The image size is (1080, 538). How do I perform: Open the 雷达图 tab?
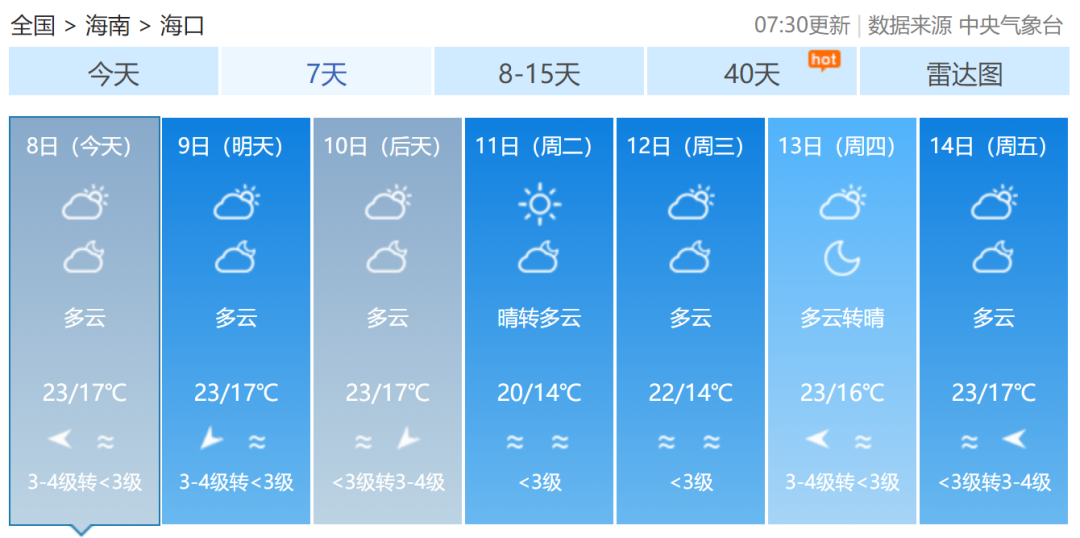click(964, 73)
